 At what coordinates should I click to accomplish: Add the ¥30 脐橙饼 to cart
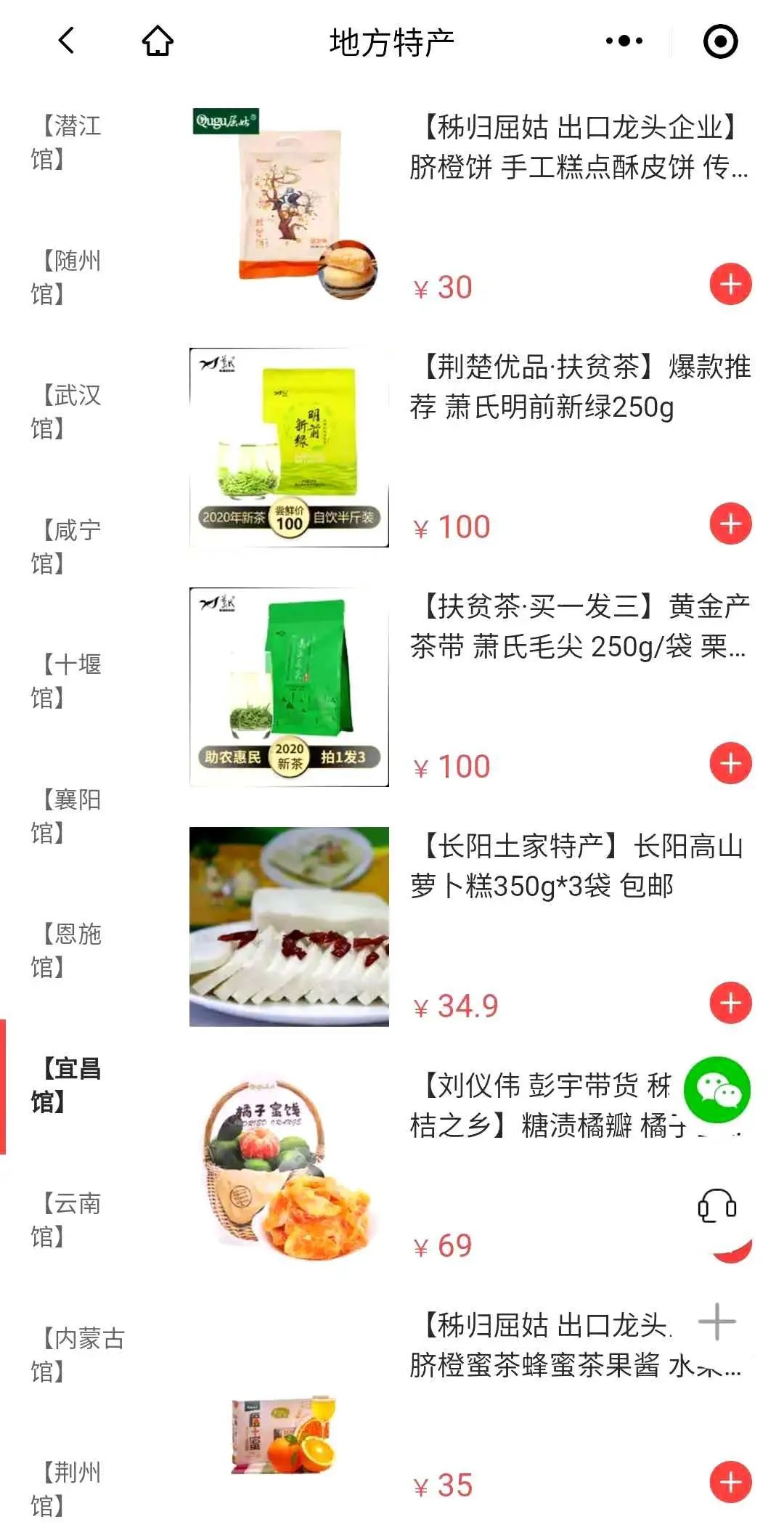(730, 284)
